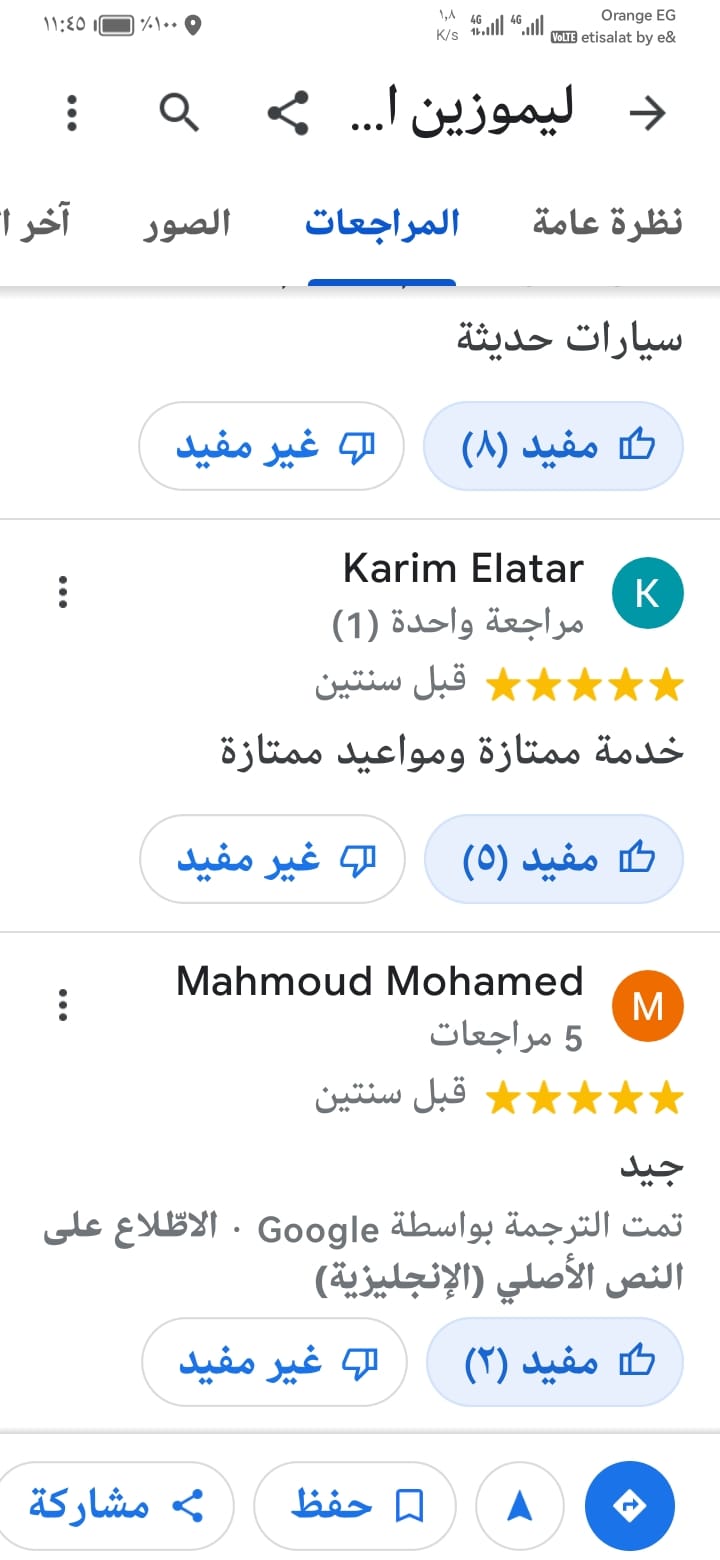720x1560 pixels.
Task: Switch to the نظرة عامة tab
Action: click(x=607, y=223)
